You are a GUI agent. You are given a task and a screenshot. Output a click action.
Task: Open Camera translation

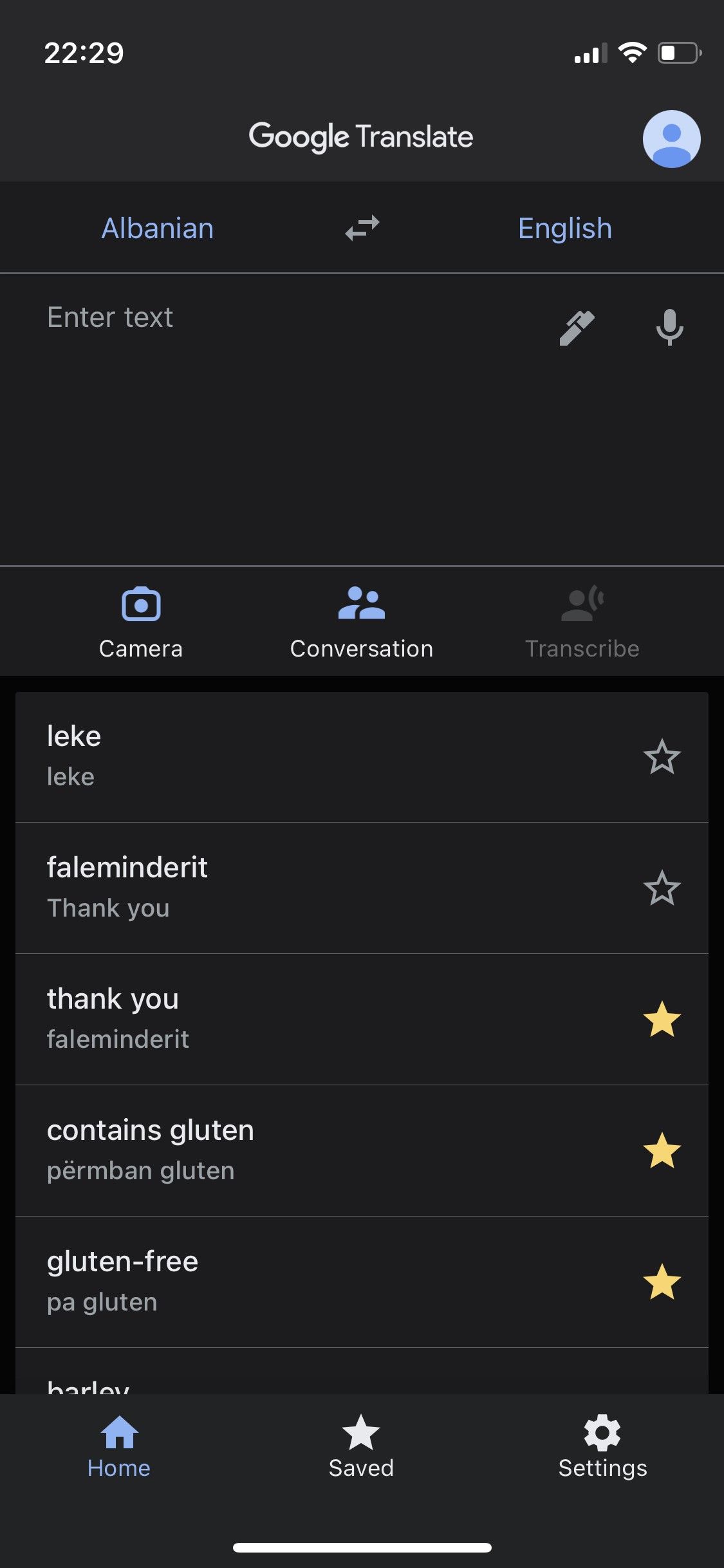click(x=141, y=622)
